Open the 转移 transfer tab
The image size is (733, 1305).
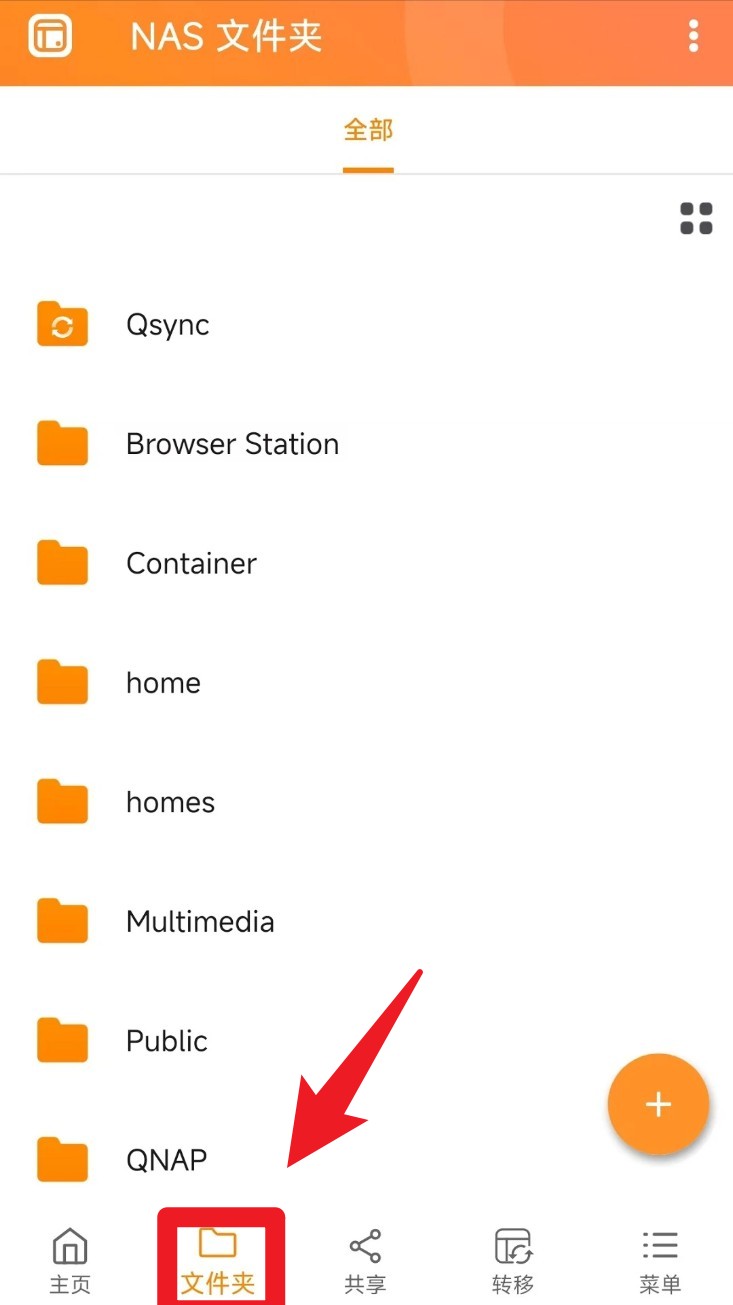click(513, 1260)
